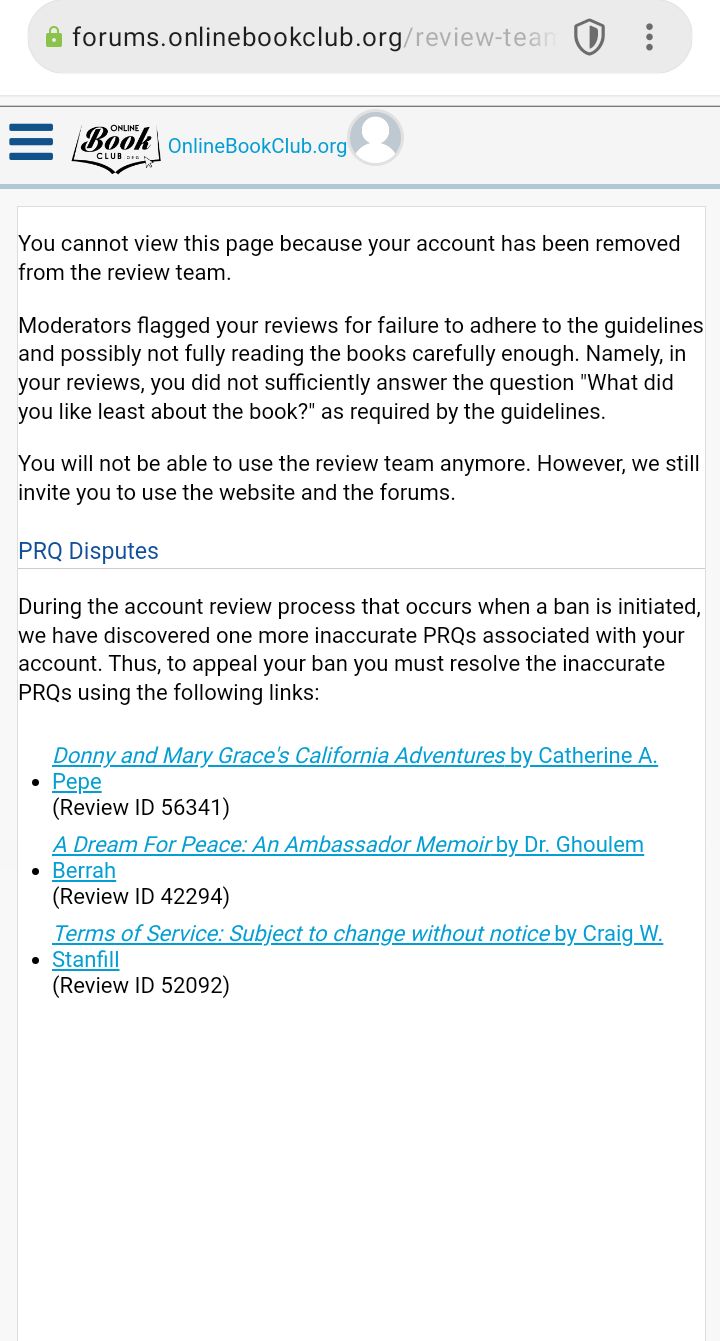This screenshot has height=1341, width=720.
Task: Open A Dream For Peace memoir link
Action: [x=272, y=845]
